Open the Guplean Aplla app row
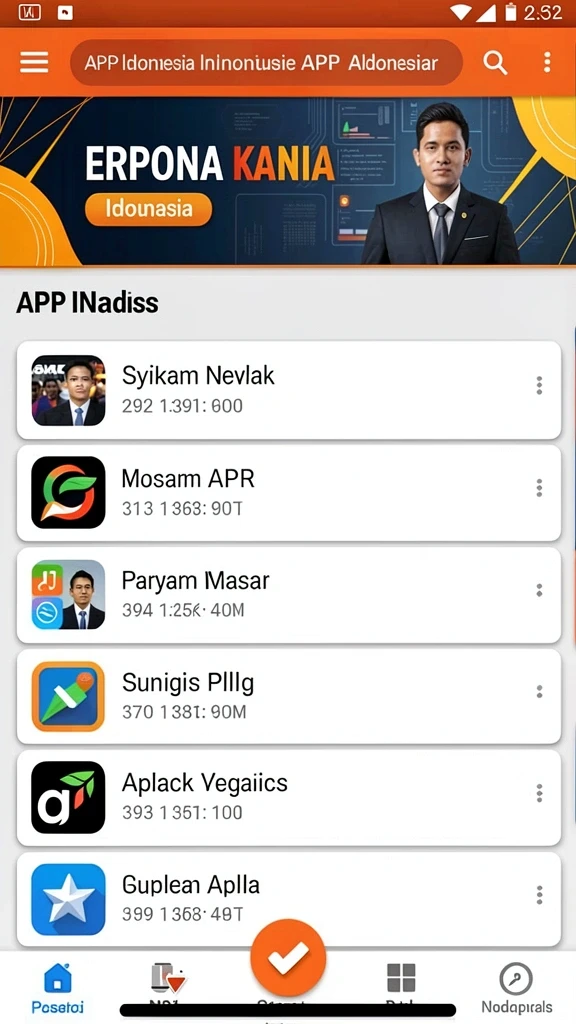Screen dimensions: 576x1024 289,899
